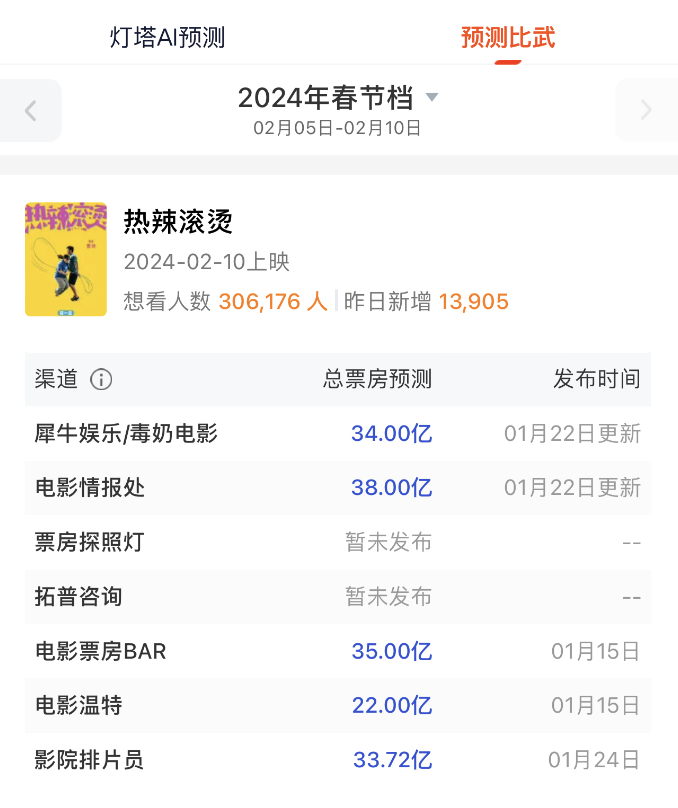Switch to the 灯塔AI预测 tab
This screenshot has height=808, width=678.
[167, 38]
